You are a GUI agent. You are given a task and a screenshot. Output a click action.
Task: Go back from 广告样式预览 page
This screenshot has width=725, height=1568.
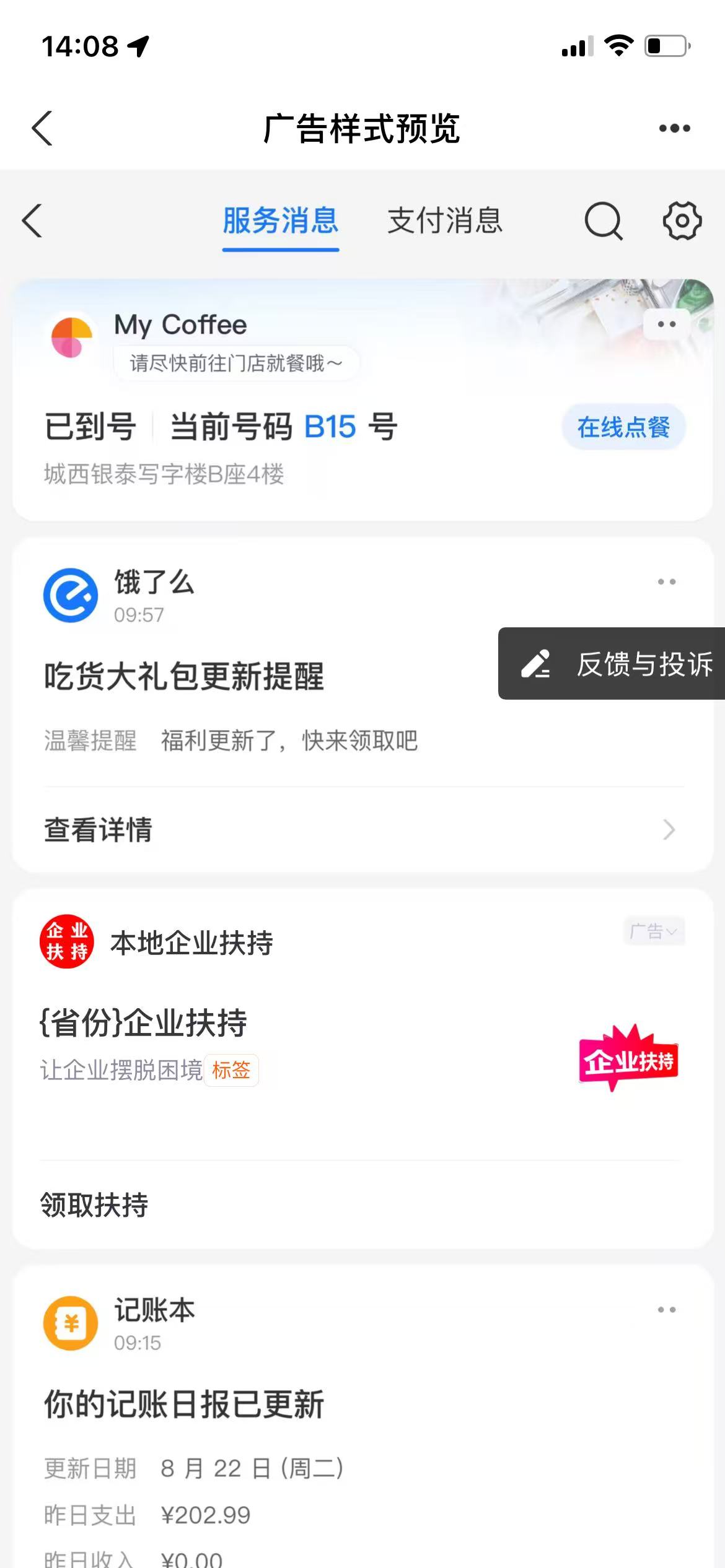click(x=42, y=129)
